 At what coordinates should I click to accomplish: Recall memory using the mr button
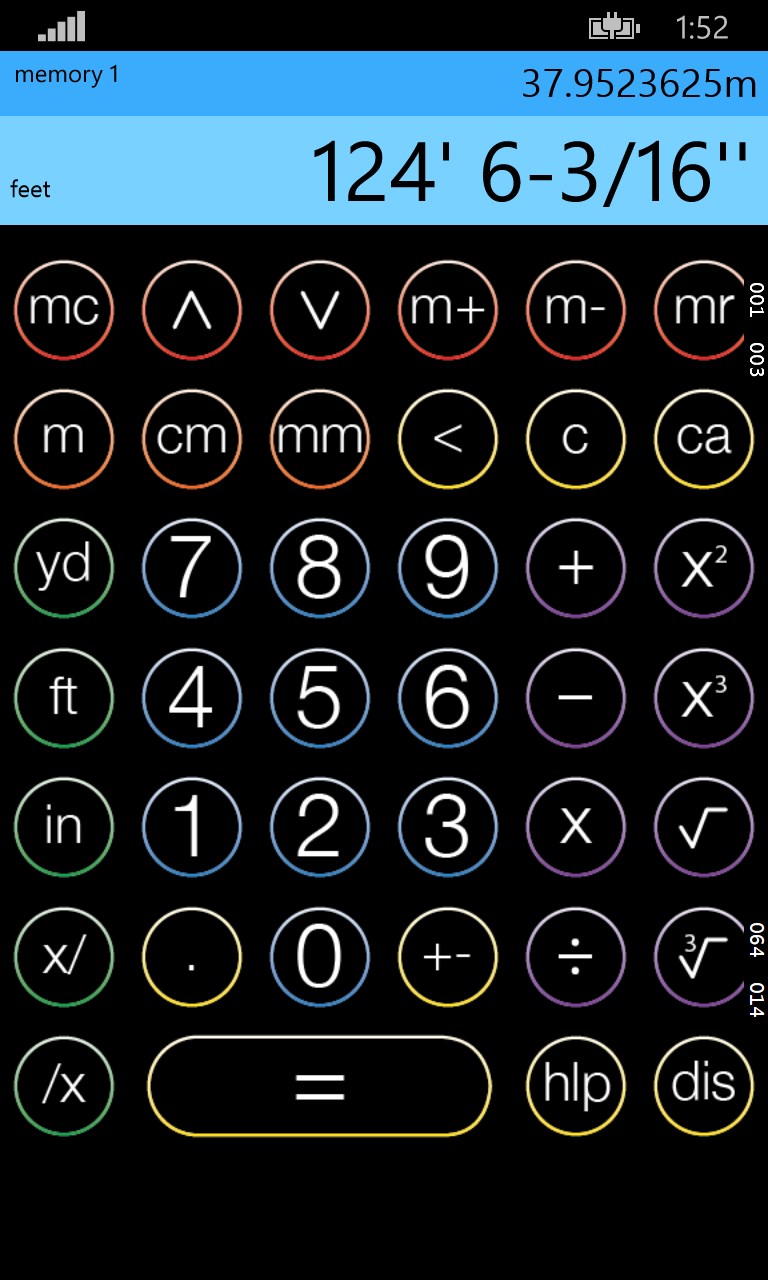click(x=704, y=309)
